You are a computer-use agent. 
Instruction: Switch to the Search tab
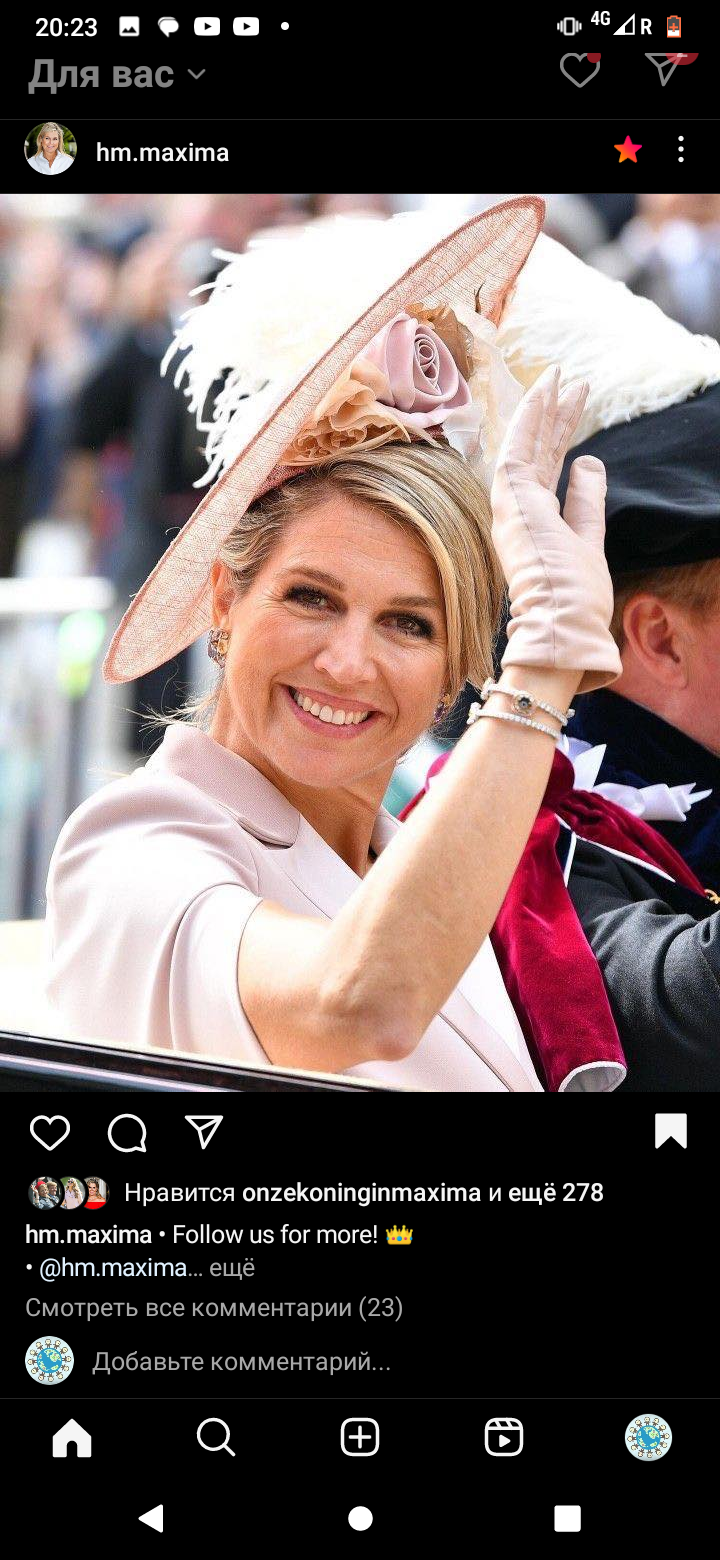tap(215, 1438)
